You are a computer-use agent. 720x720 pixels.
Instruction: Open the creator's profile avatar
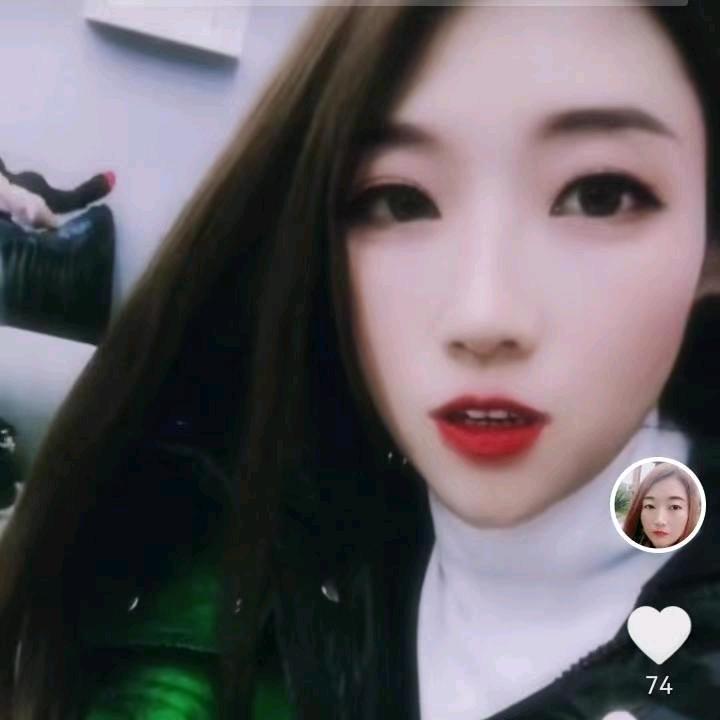[658, 504]
